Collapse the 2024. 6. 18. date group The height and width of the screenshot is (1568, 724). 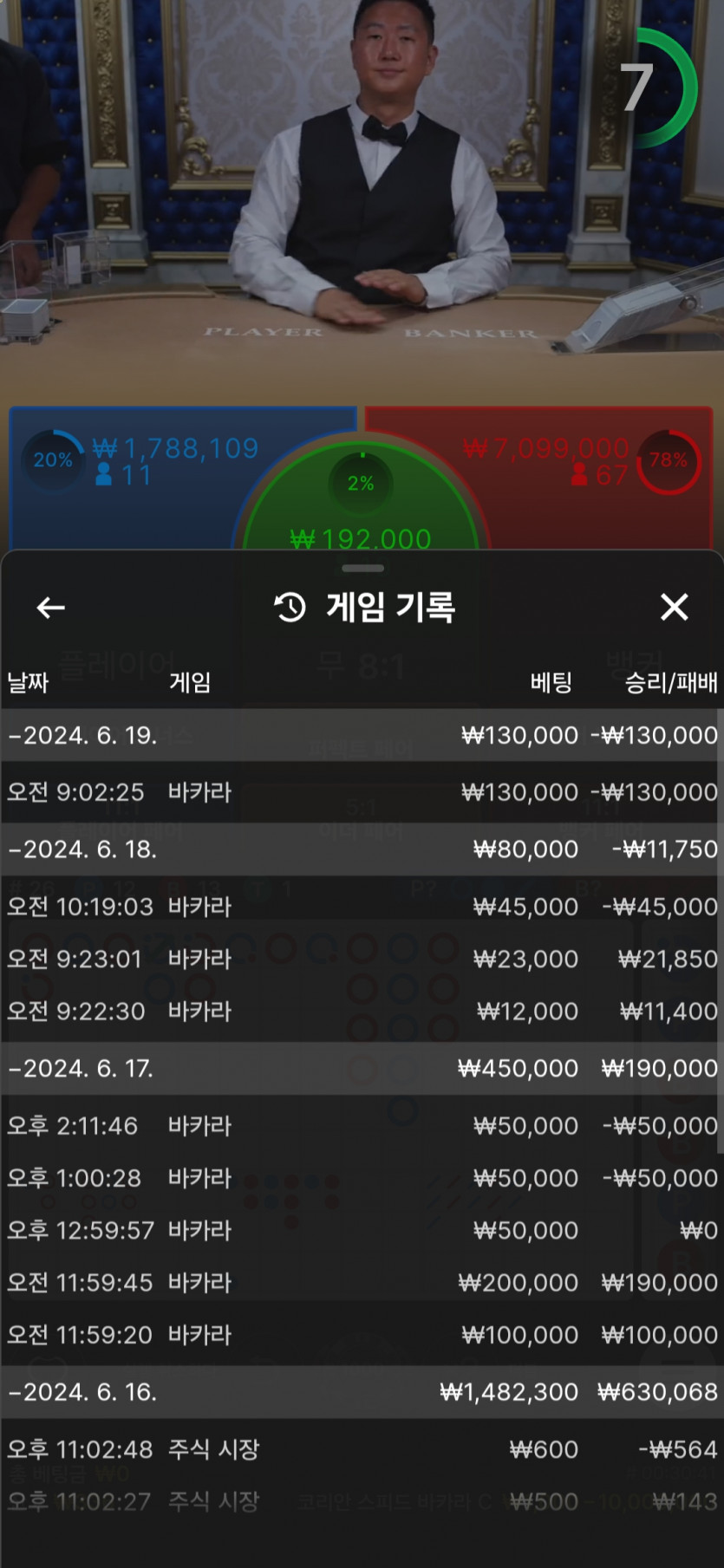360,849
